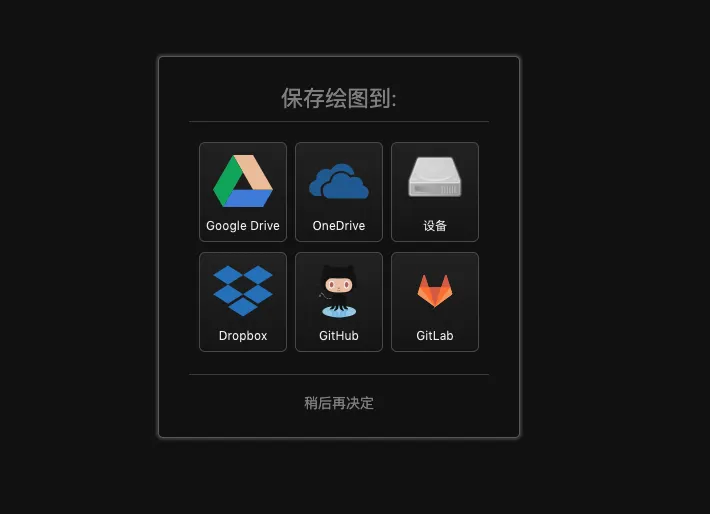Pick Dropbox as storage option
The height and width of the screenshot is (514, 710).
[x=243, y=302]
